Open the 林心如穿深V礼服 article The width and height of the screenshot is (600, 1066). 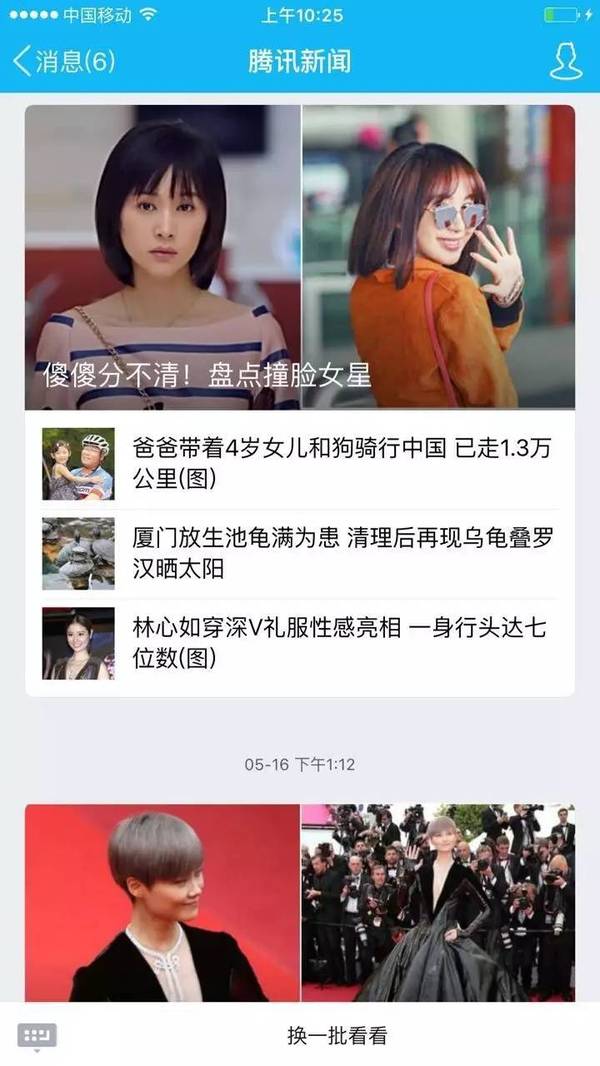click(x=340, y=643)
